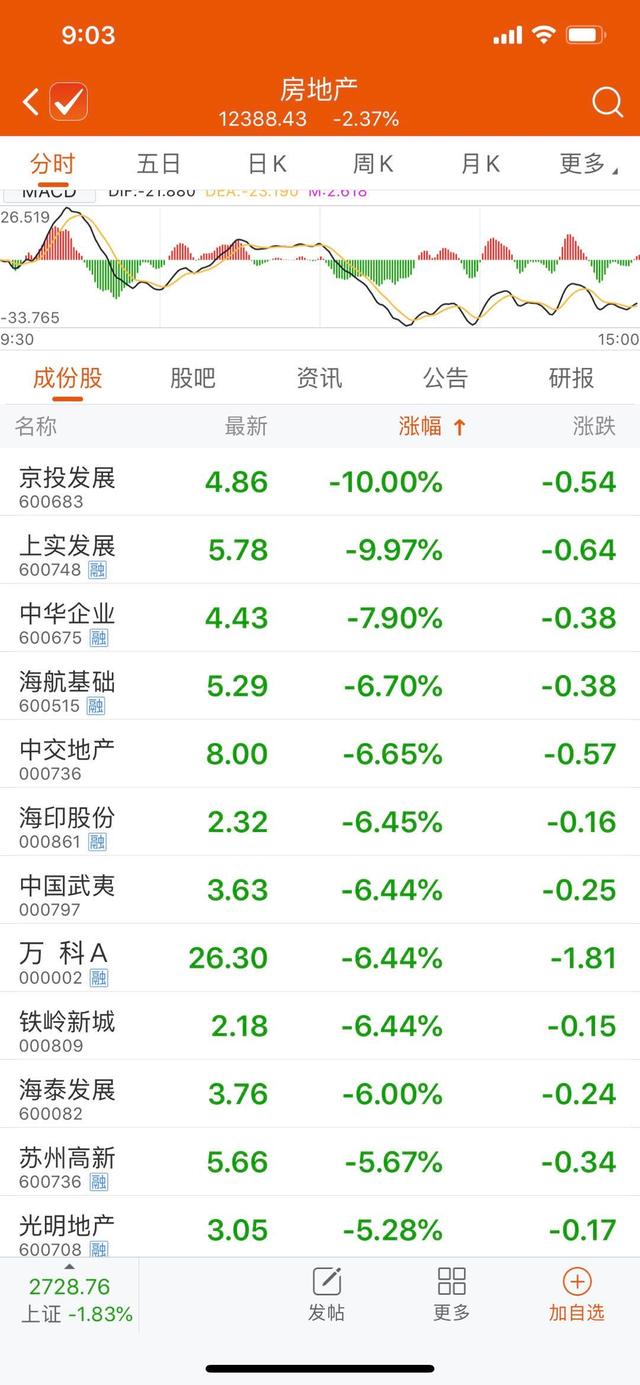Switch to the 五日 chart tab
Viewport: 640px width, 1385px height.
coord(159,164)
